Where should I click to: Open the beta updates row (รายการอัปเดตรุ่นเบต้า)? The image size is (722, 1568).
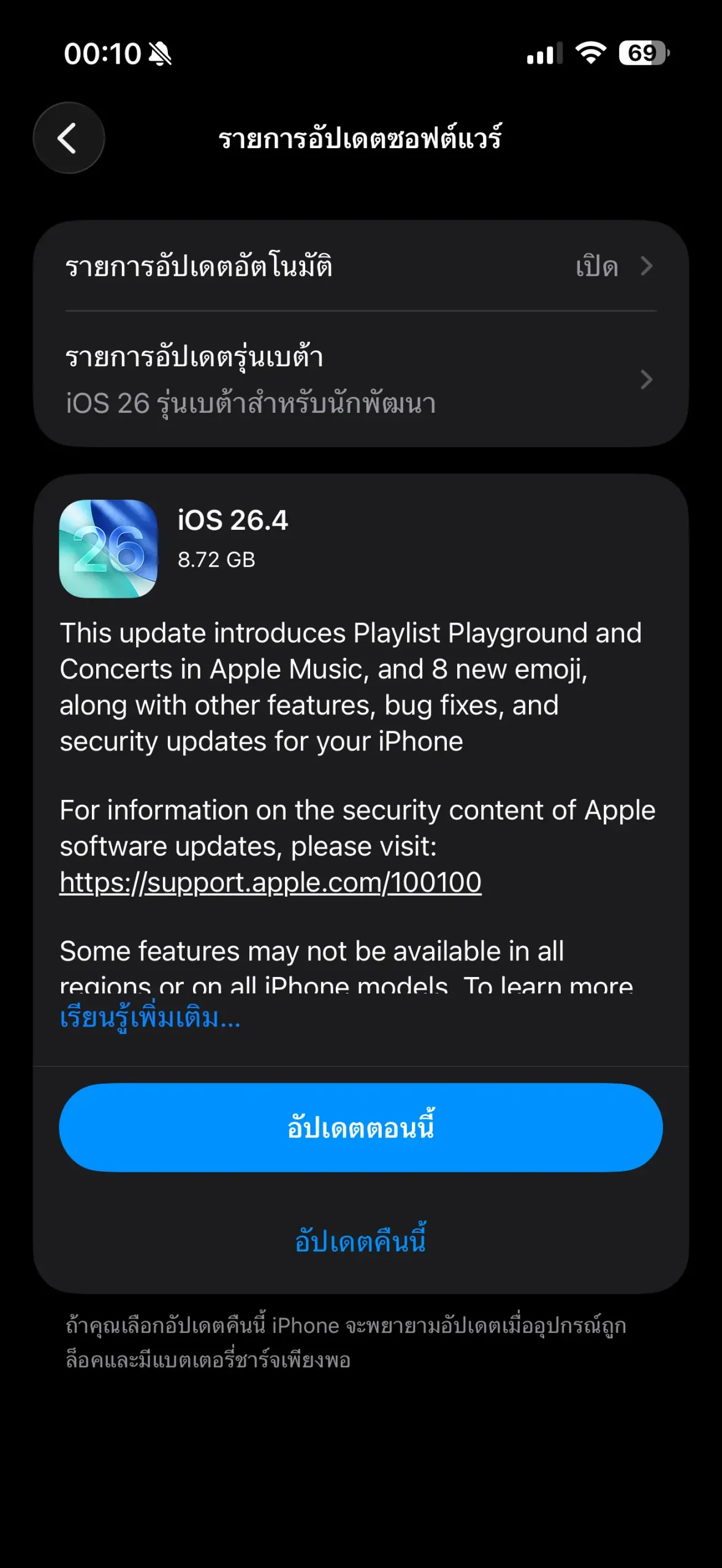coord(360,379)
